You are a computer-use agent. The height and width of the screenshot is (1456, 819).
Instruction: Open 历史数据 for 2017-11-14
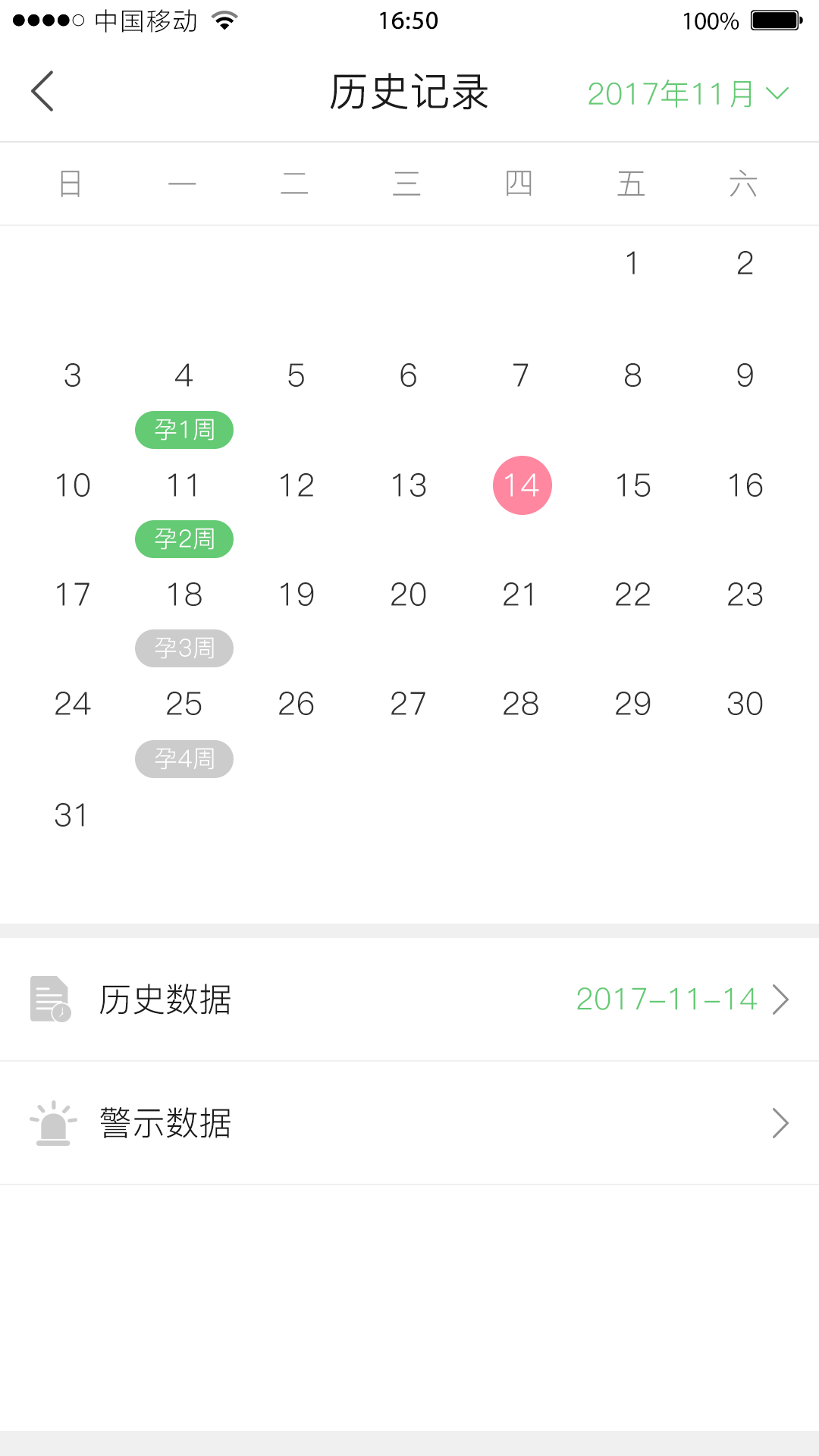tap(409, 999)
